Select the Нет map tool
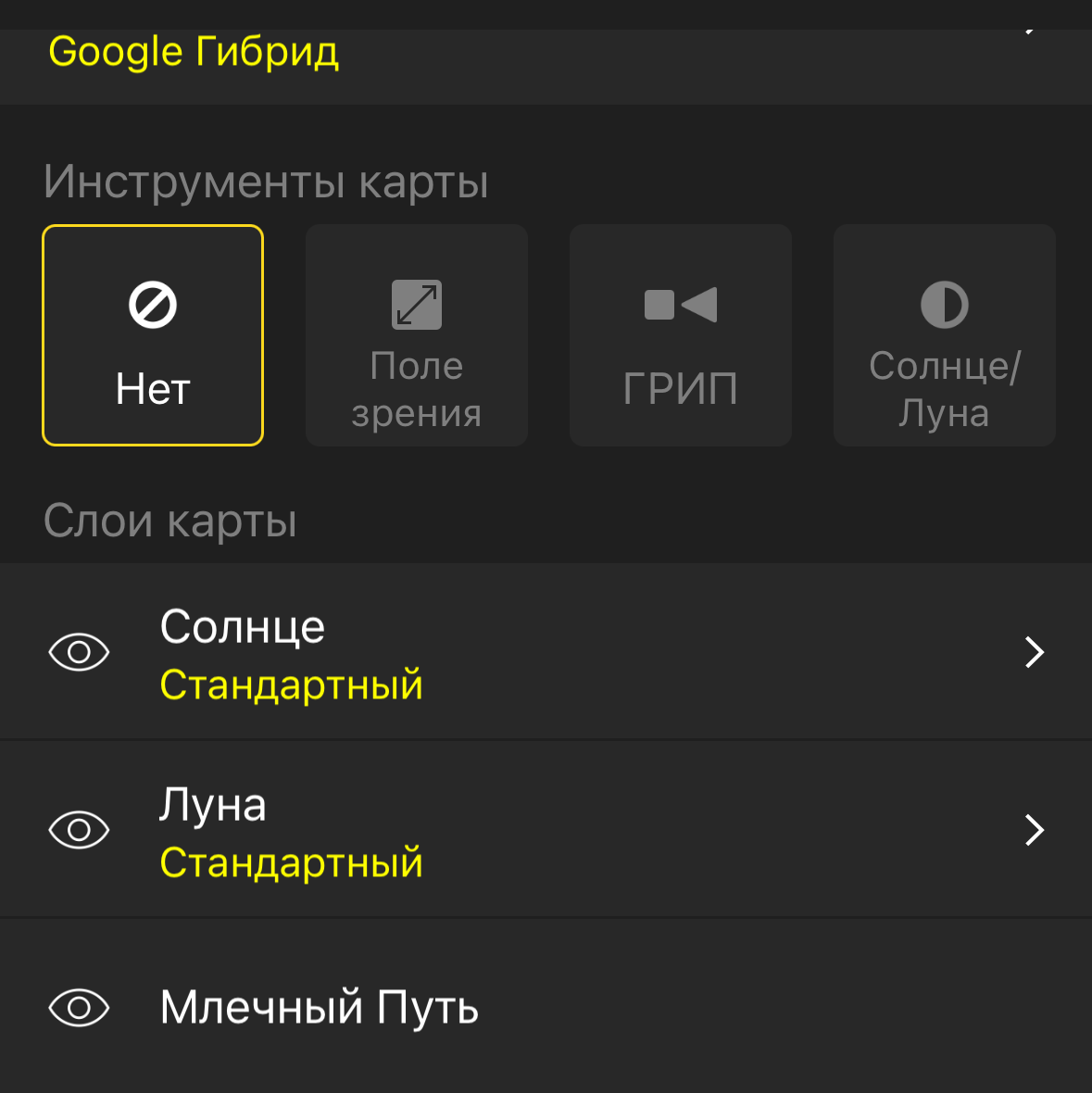This screenshot has width=1092, height=1093. coord(153,335)
